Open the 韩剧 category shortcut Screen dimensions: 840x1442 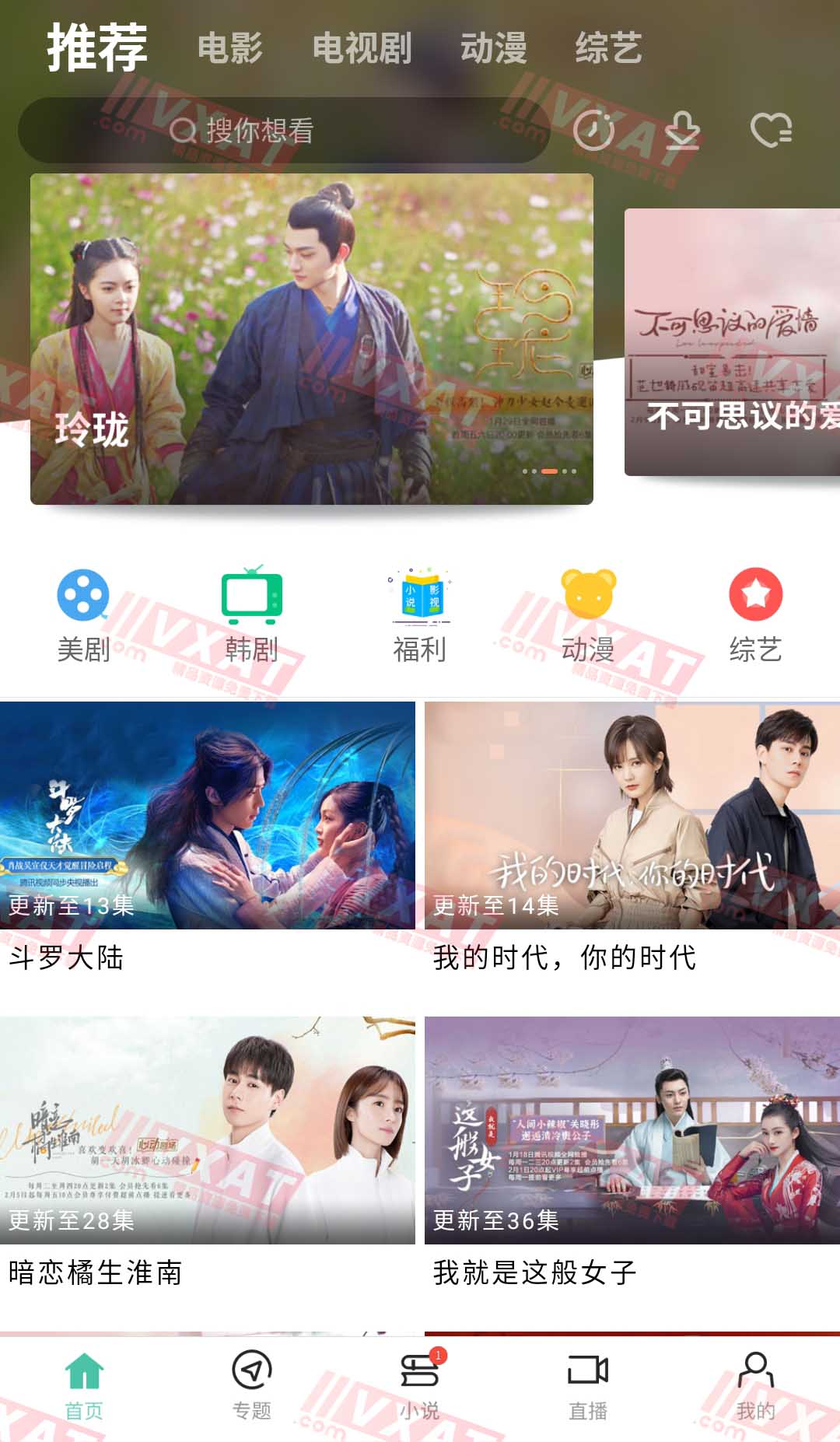[x=251, y=615]
